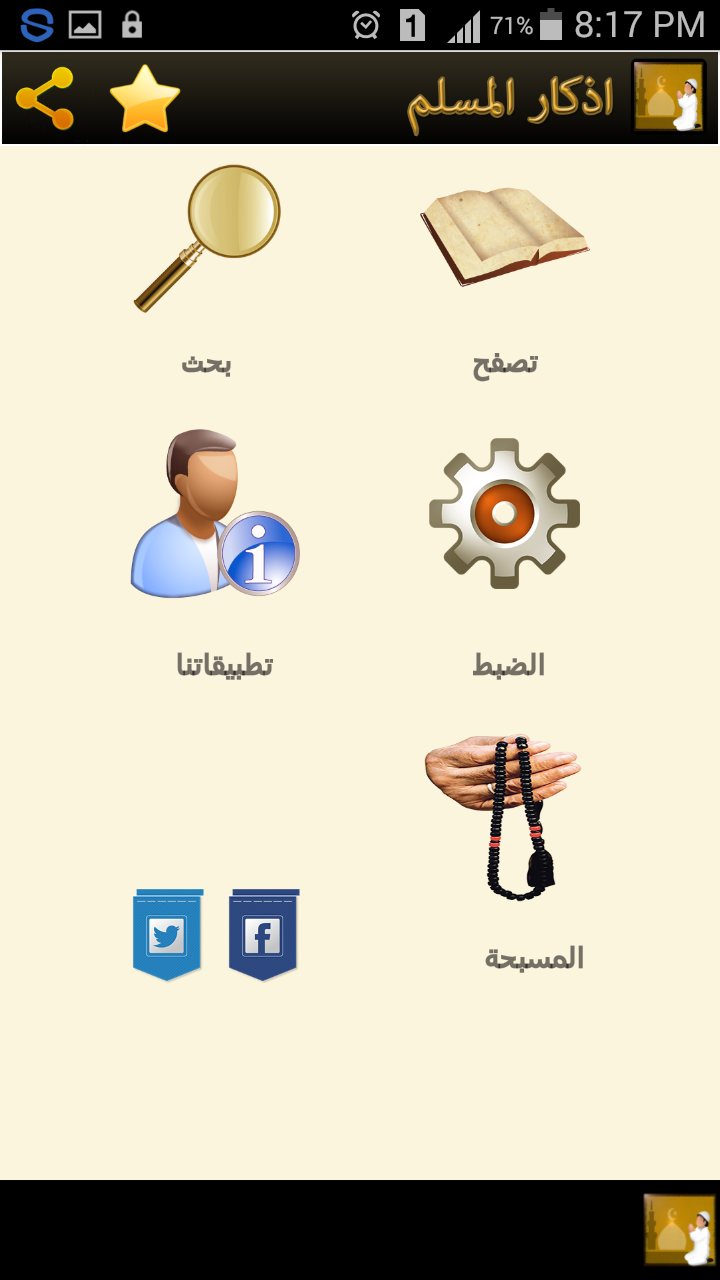Launch the tasbih counter (المسبحة)

tap(505, 817)
